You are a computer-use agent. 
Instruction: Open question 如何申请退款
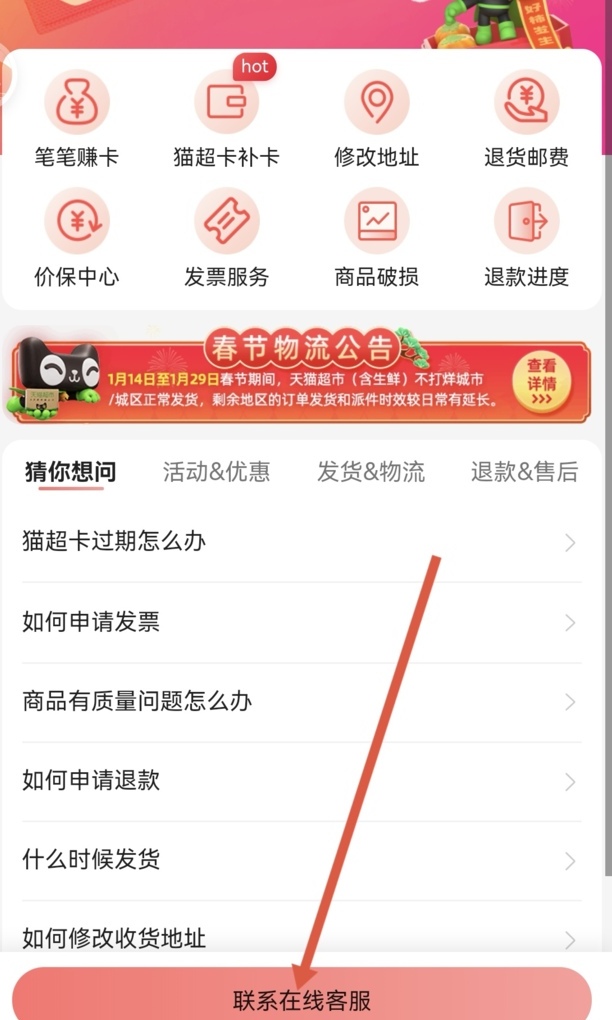[x=300, y=780]
